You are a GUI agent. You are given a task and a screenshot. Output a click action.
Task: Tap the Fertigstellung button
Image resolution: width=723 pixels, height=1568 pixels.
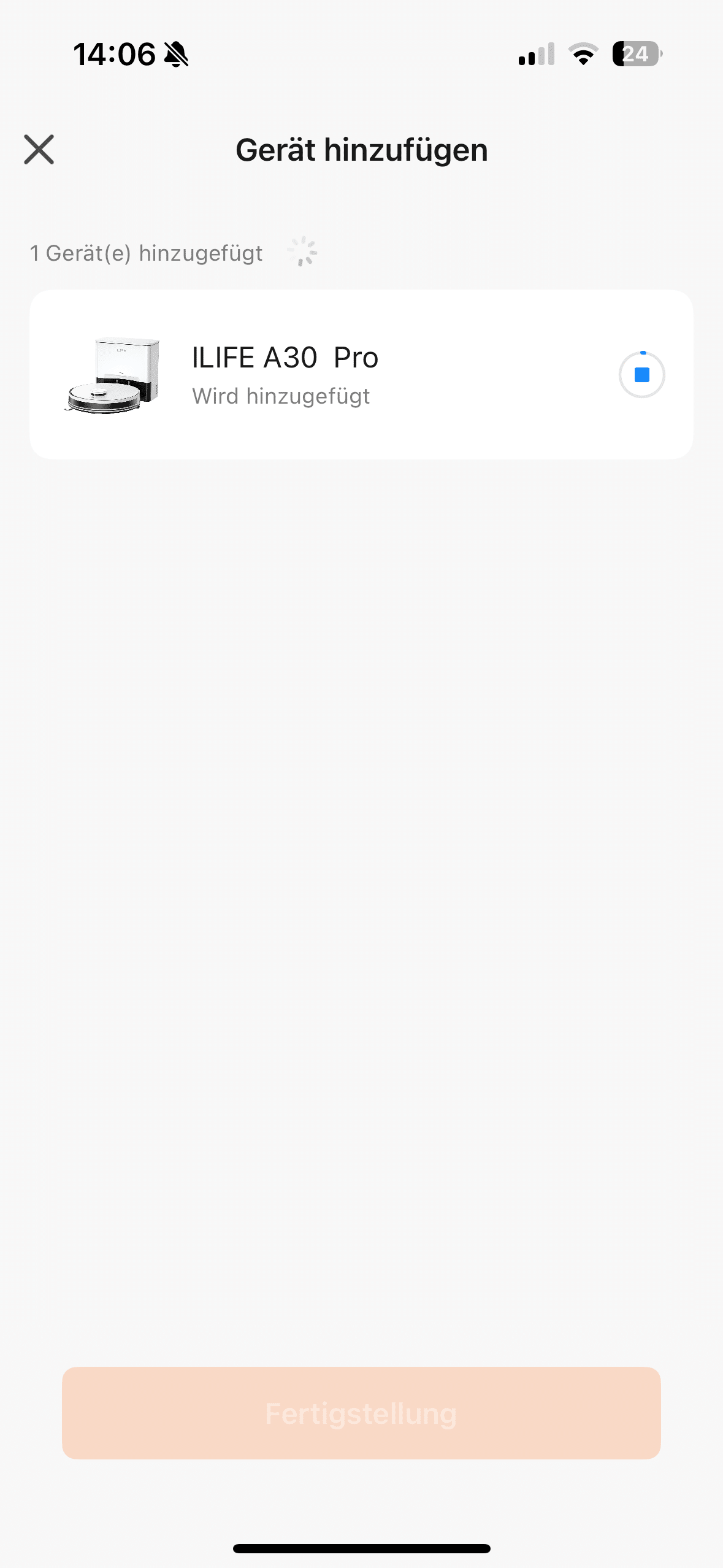[x=361, y=1413]
